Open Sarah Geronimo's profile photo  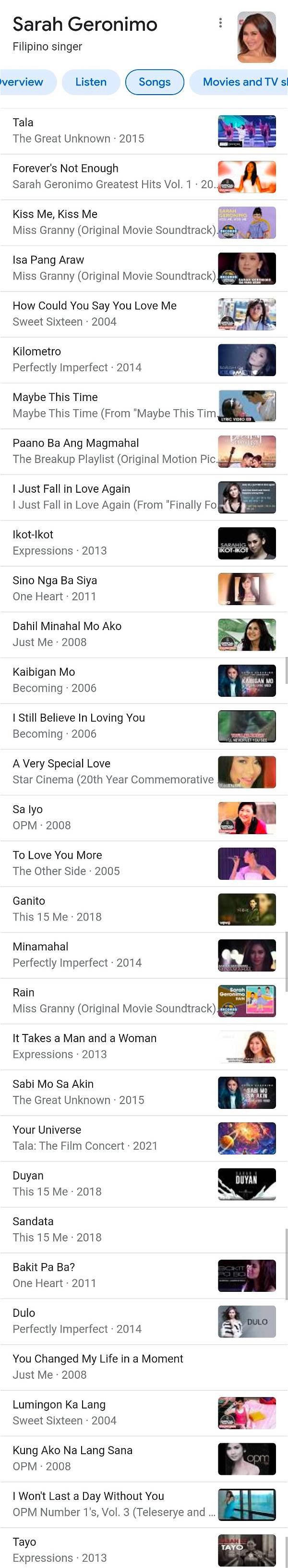pos(256,37)
